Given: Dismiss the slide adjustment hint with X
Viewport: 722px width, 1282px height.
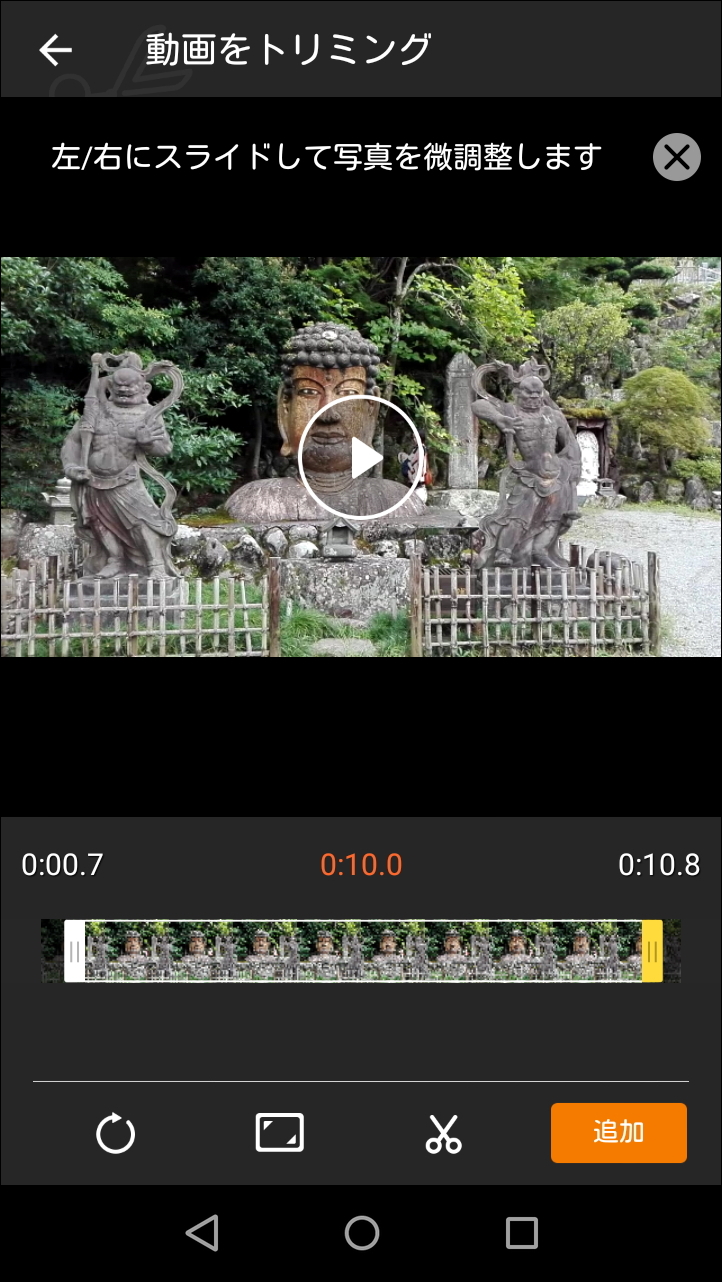Looking at the screenshot, I should pos(676,157).
